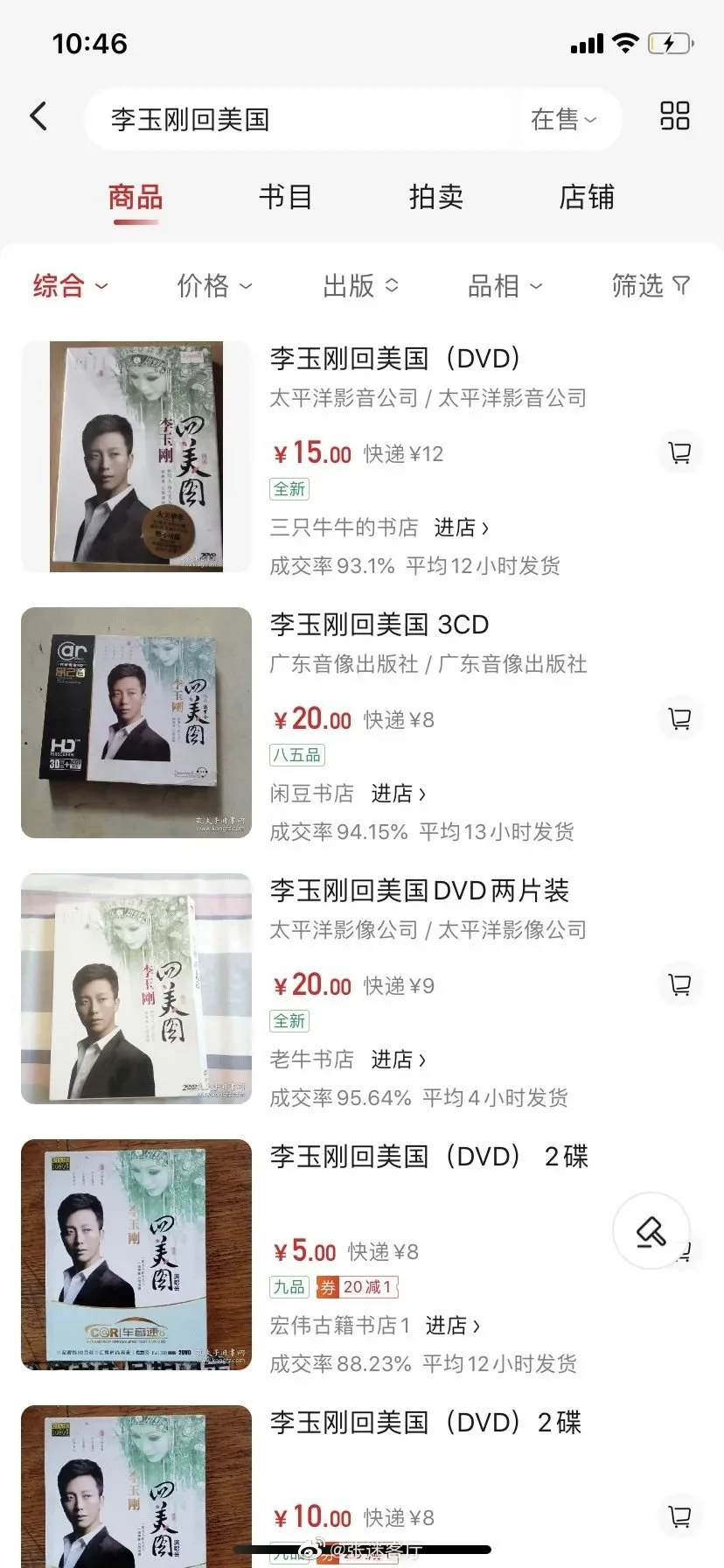Open the 筛选 filter panel

click(x=651, y=285)
